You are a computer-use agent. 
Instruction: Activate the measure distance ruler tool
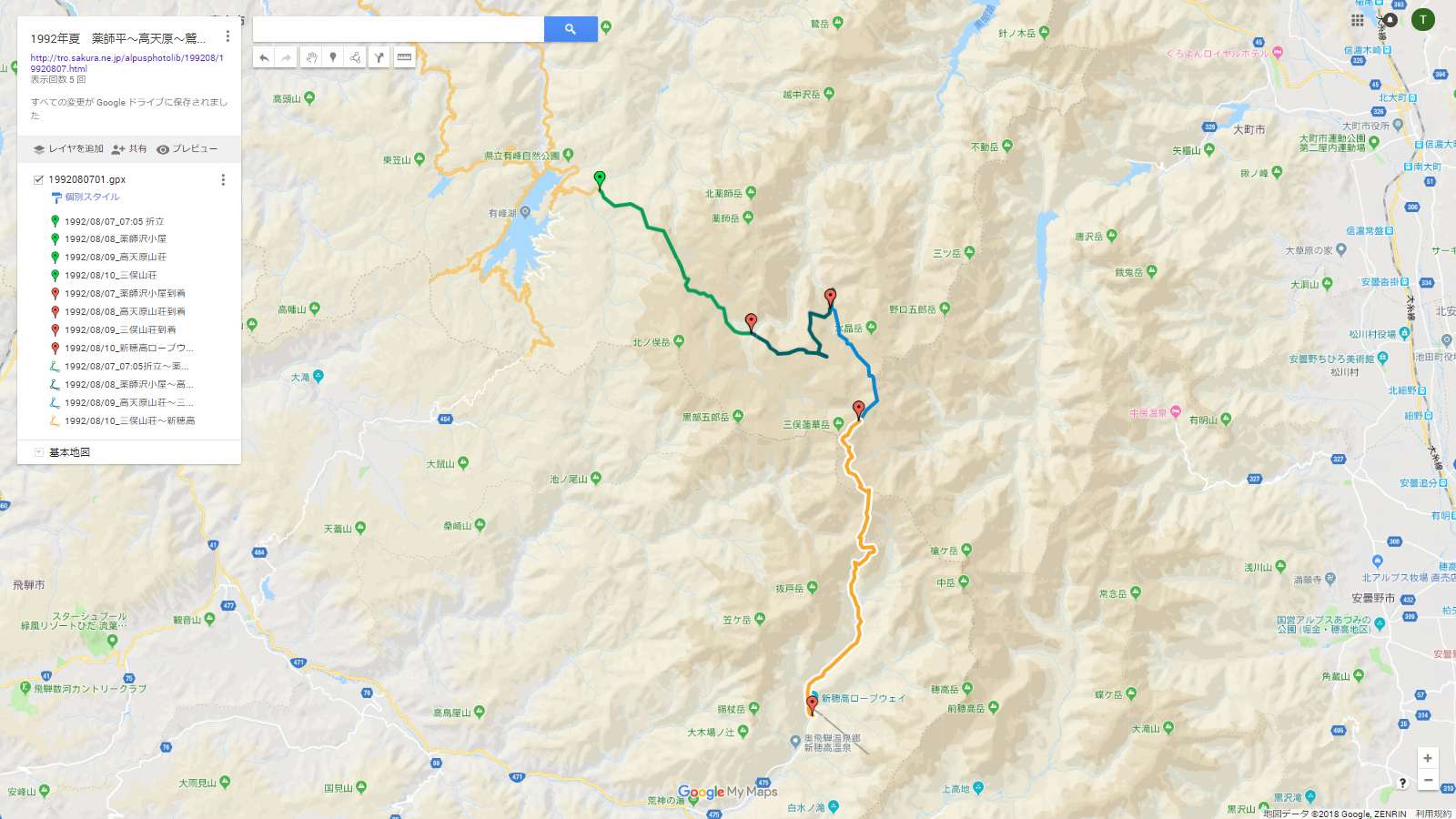tap(404, 57)
